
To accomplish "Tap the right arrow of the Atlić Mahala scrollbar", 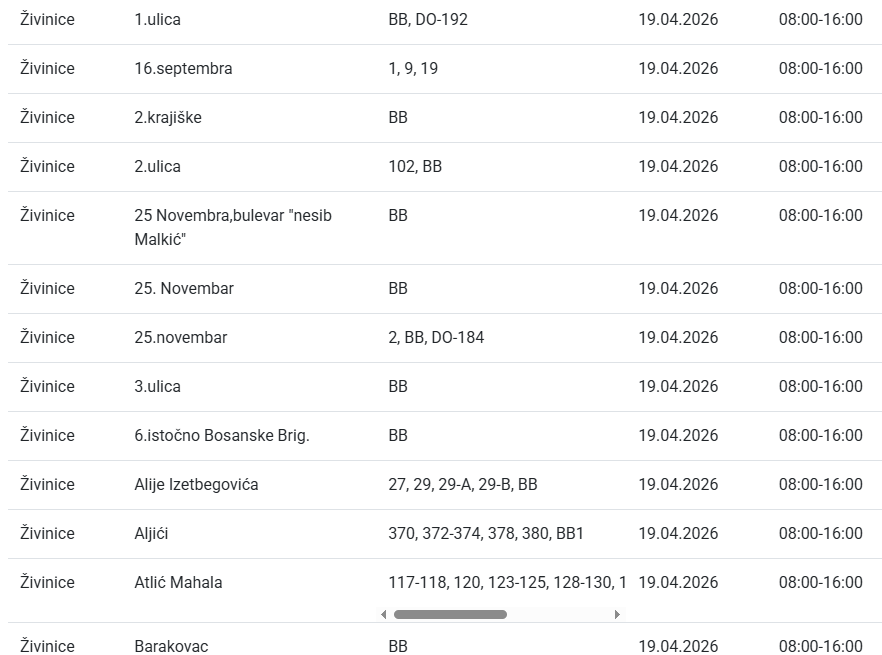I will coord(617,614).
